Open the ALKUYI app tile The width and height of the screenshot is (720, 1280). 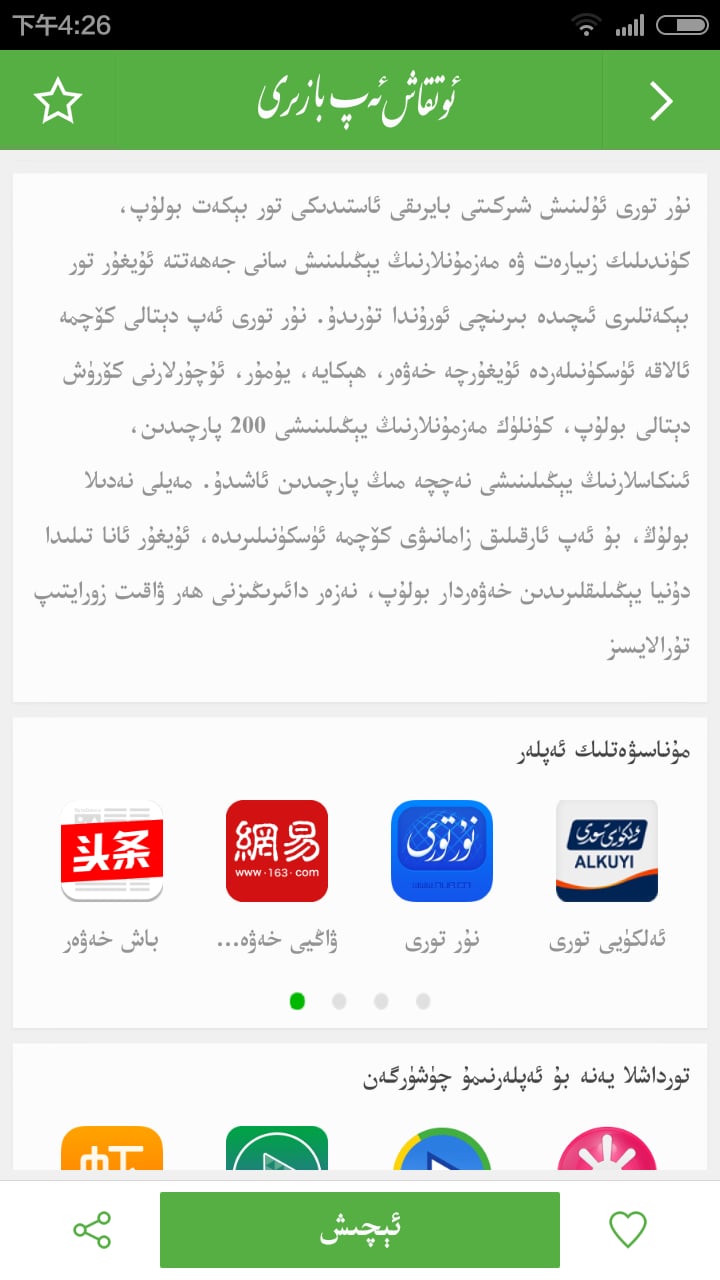tap(607, 851)
